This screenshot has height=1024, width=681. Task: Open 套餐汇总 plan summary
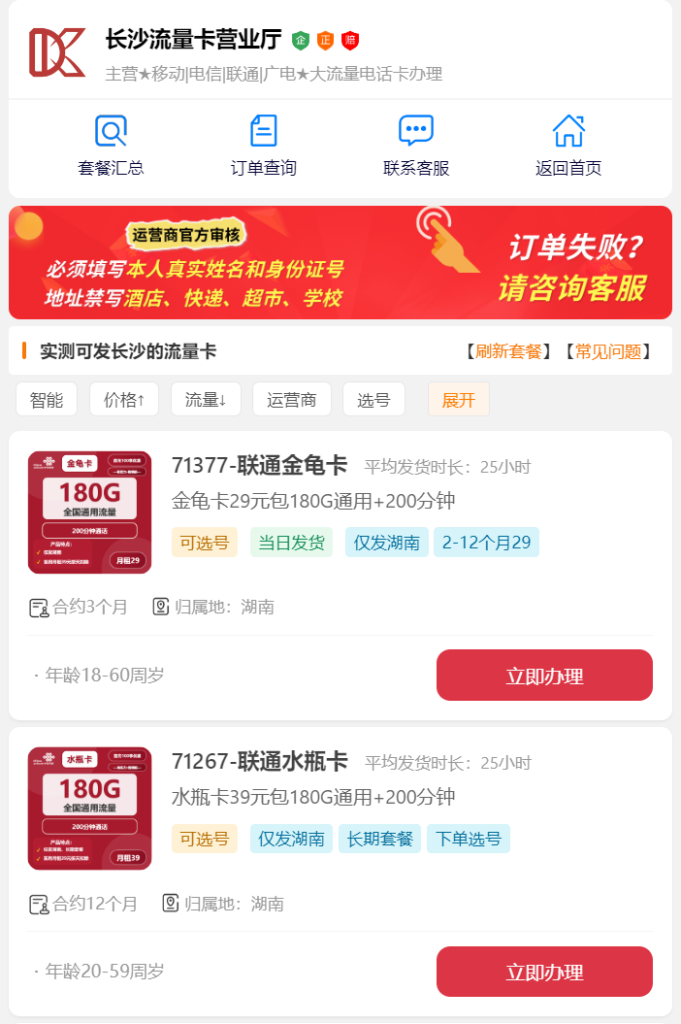[x=111, y=146]
